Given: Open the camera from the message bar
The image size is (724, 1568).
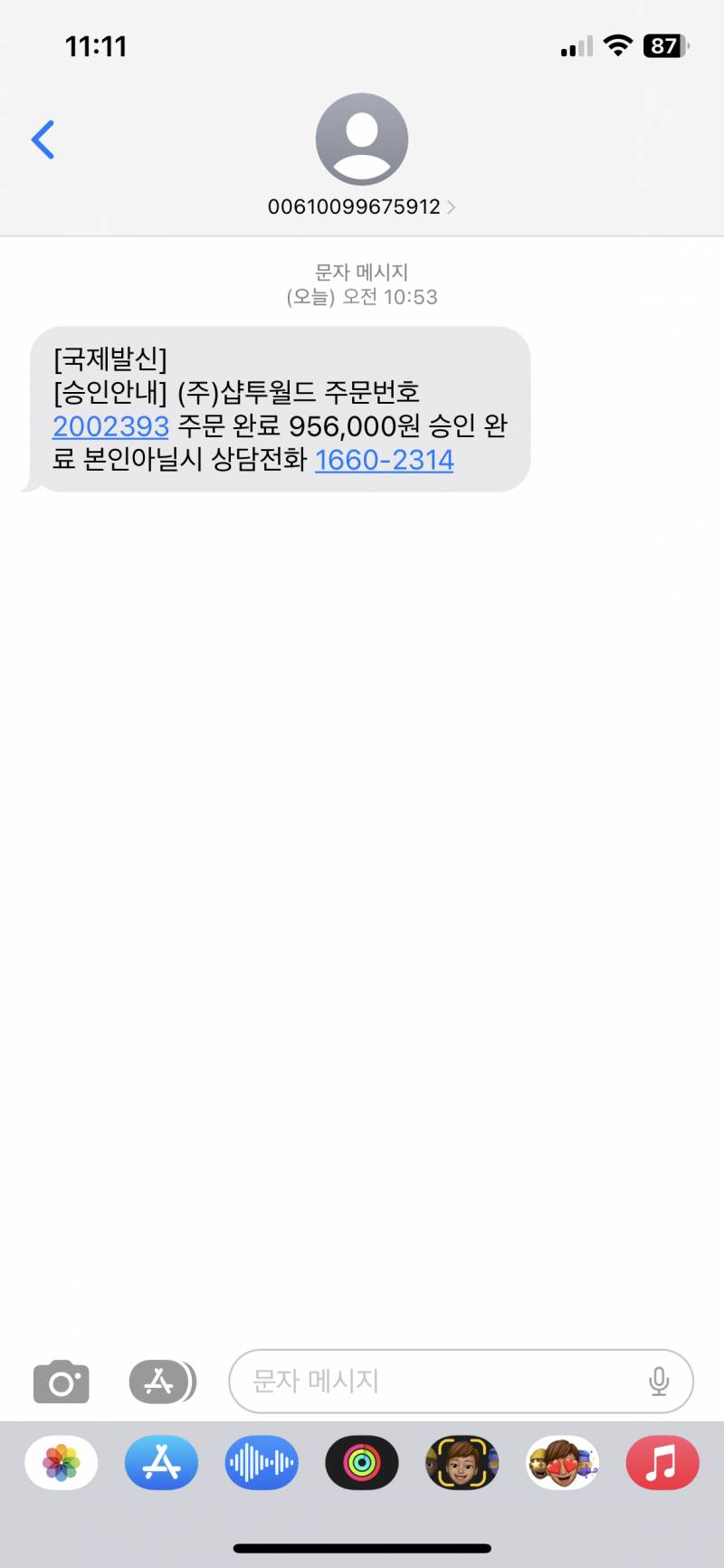Looking at the screenshot, I should tap(61, 1381).
